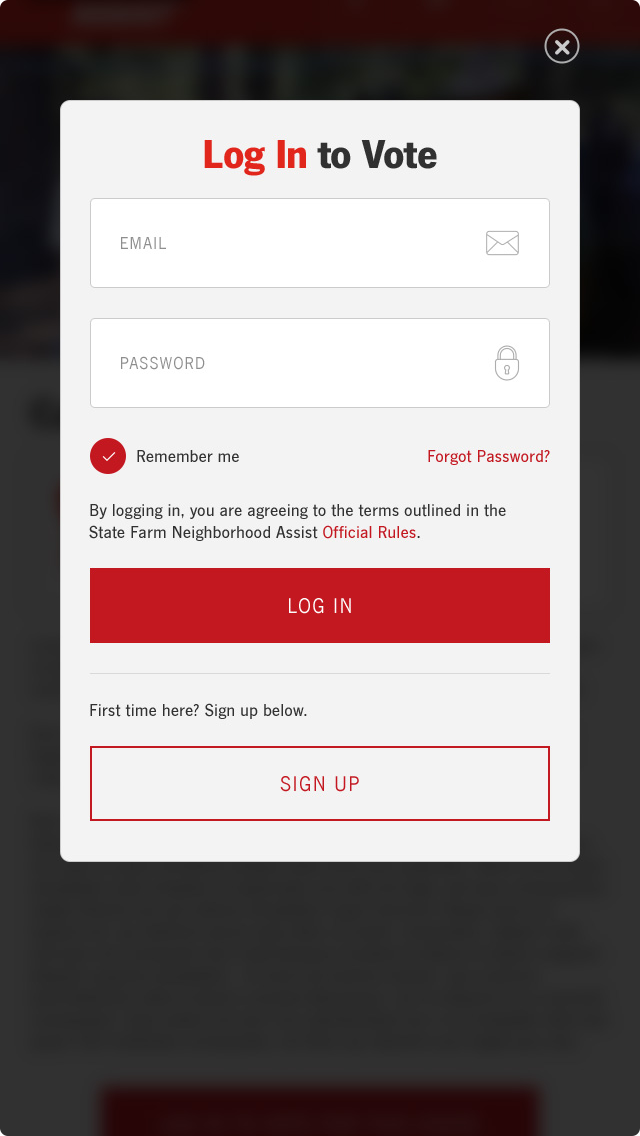Close the Log In to Vote dialog

click(x=562, y=46)
